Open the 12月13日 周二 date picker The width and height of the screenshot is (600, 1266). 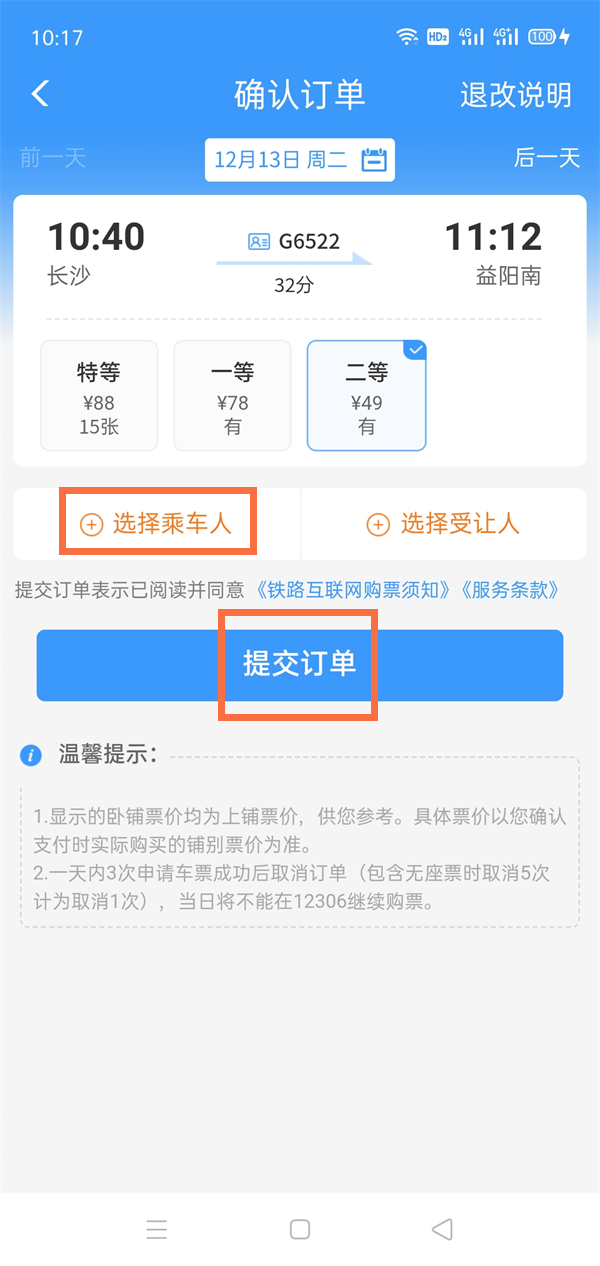pos(299,159)
